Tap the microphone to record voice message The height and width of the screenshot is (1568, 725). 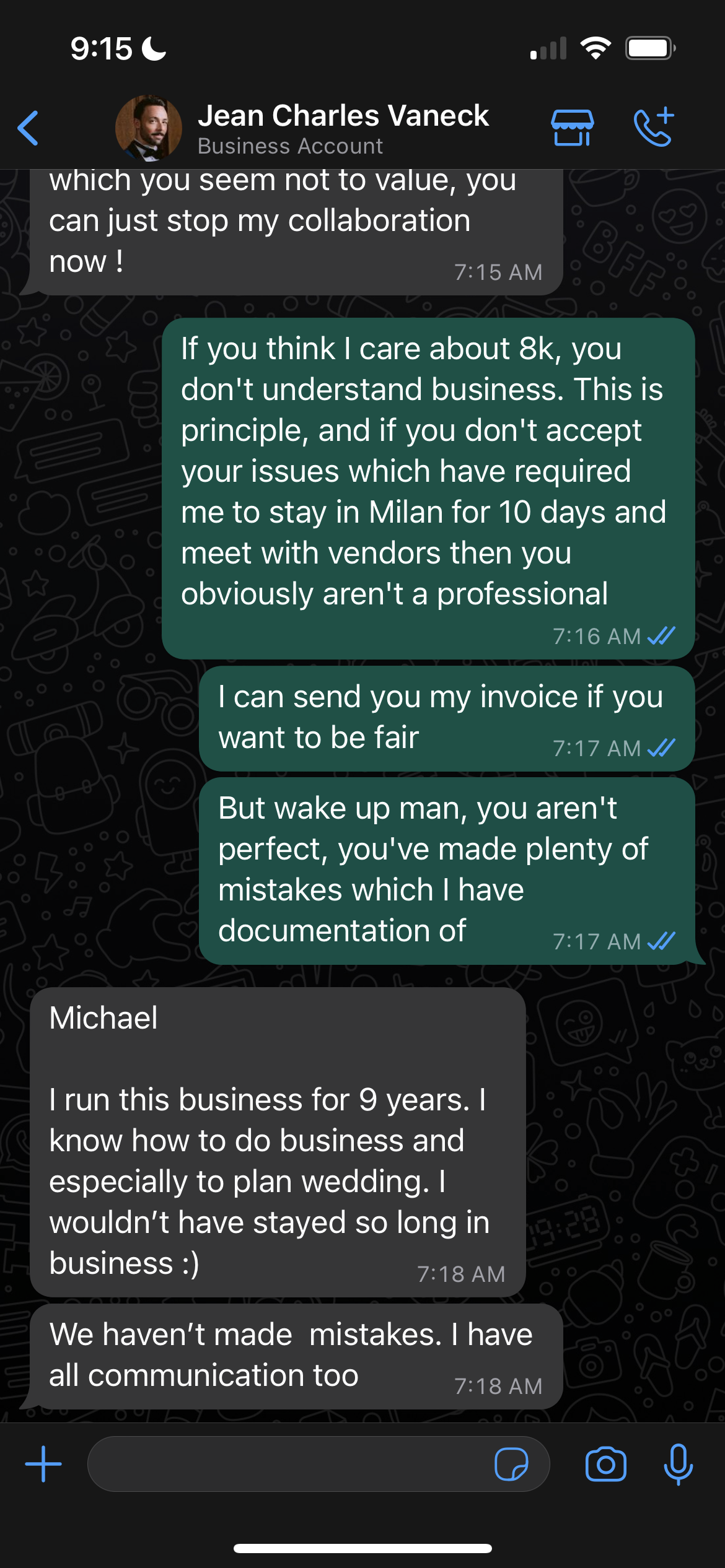678,1464
